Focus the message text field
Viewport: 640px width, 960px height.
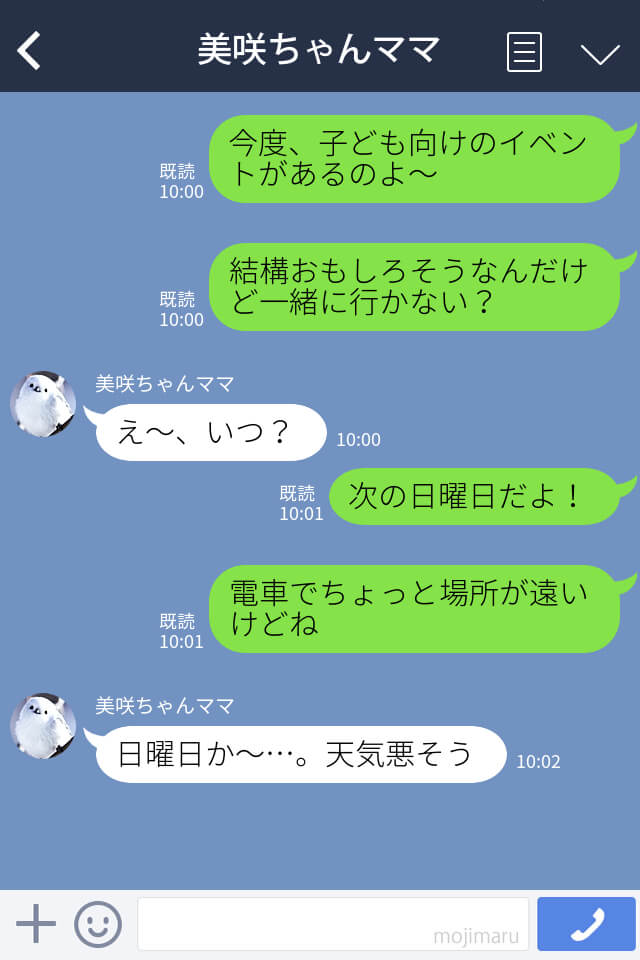pyautogui.click(x=332, y=923)
